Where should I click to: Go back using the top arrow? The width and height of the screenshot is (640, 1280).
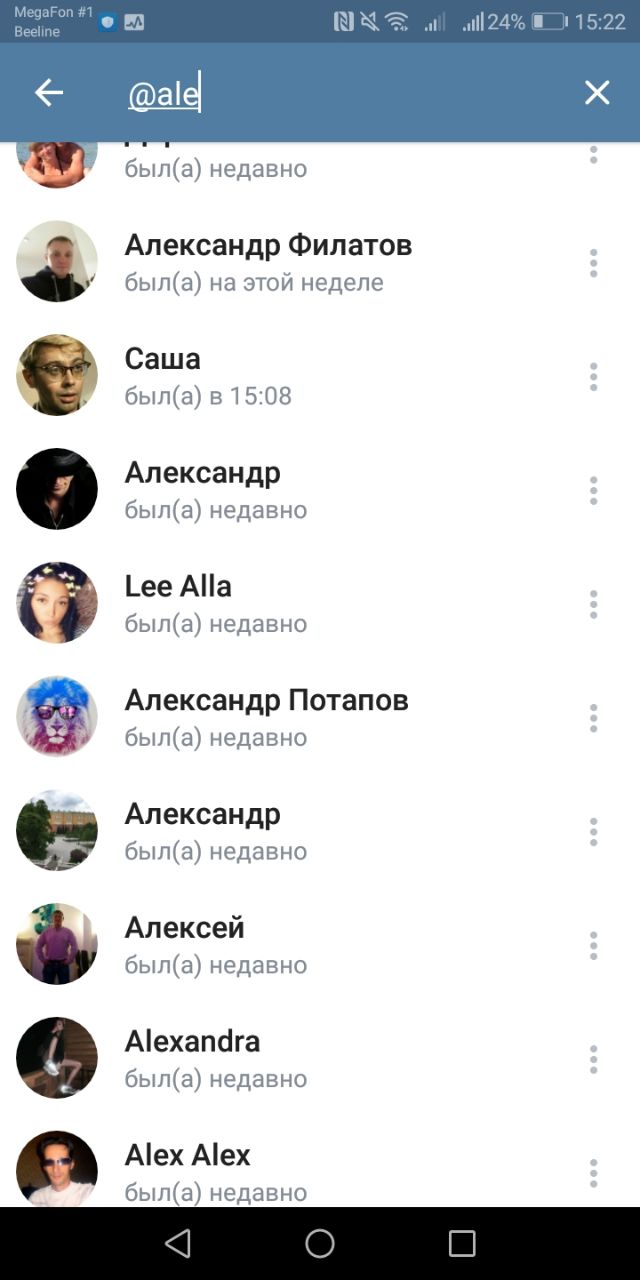coord(48,93)
